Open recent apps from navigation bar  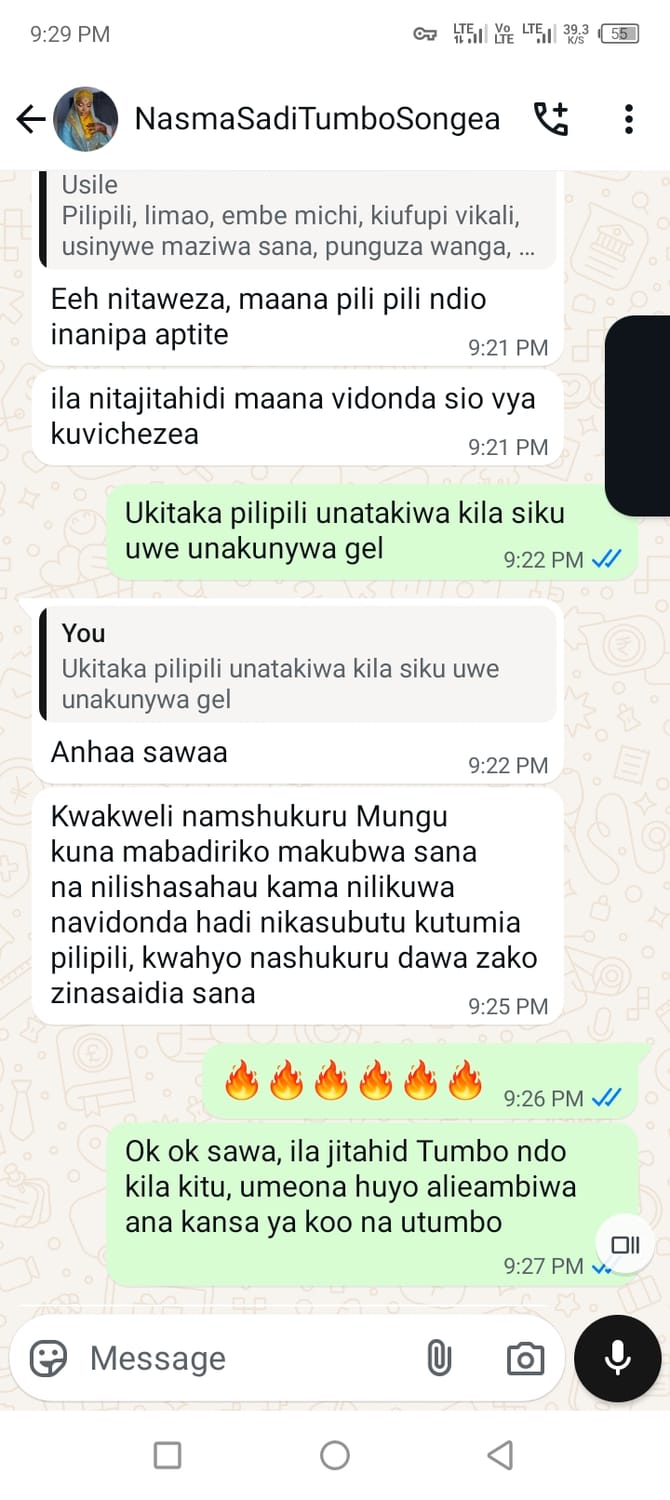[168, 1454]
